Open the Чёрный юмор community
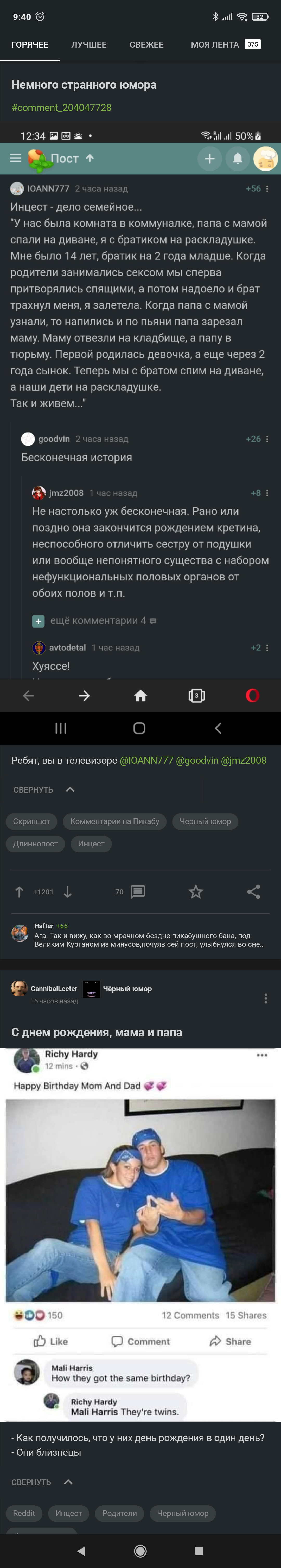This screenshot has height=1568, width=281. pyautogui.click(x=127, y=989)
